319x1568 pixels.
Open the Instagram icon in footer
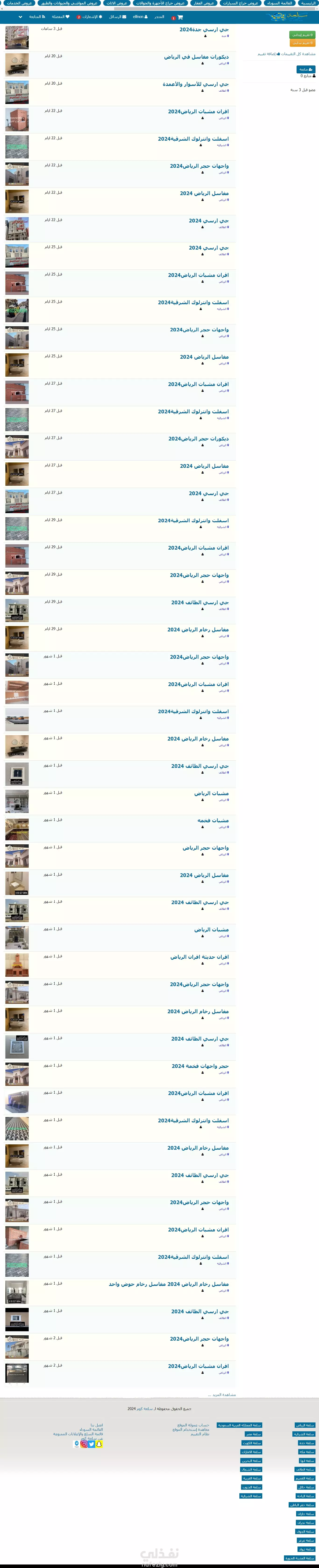(84, 1444)
